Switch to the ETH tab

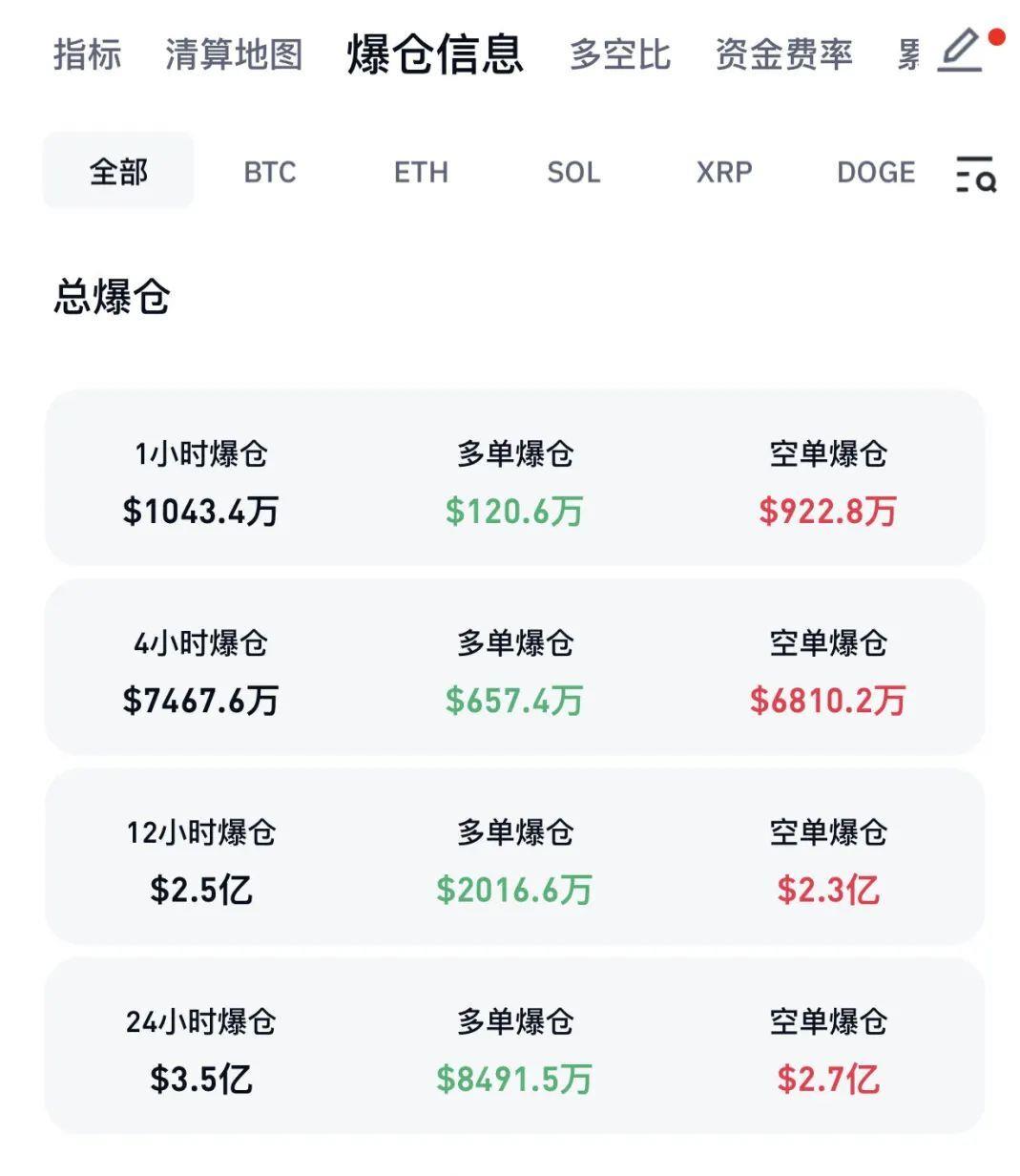422,173
